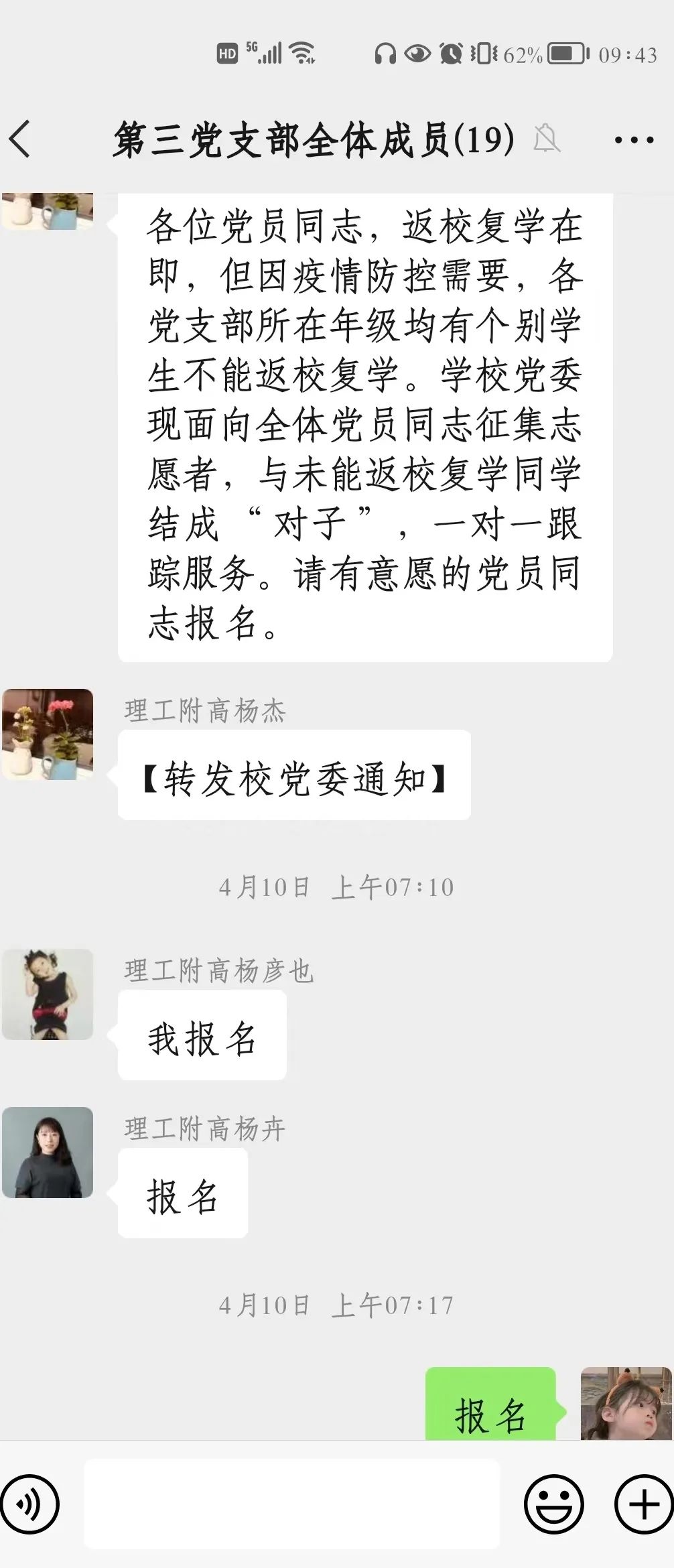Open 理工附高杨杰's profile avatar
The width and height of the screenshot is (674, 1568).
pyautogui.click(x=48, y=734)
